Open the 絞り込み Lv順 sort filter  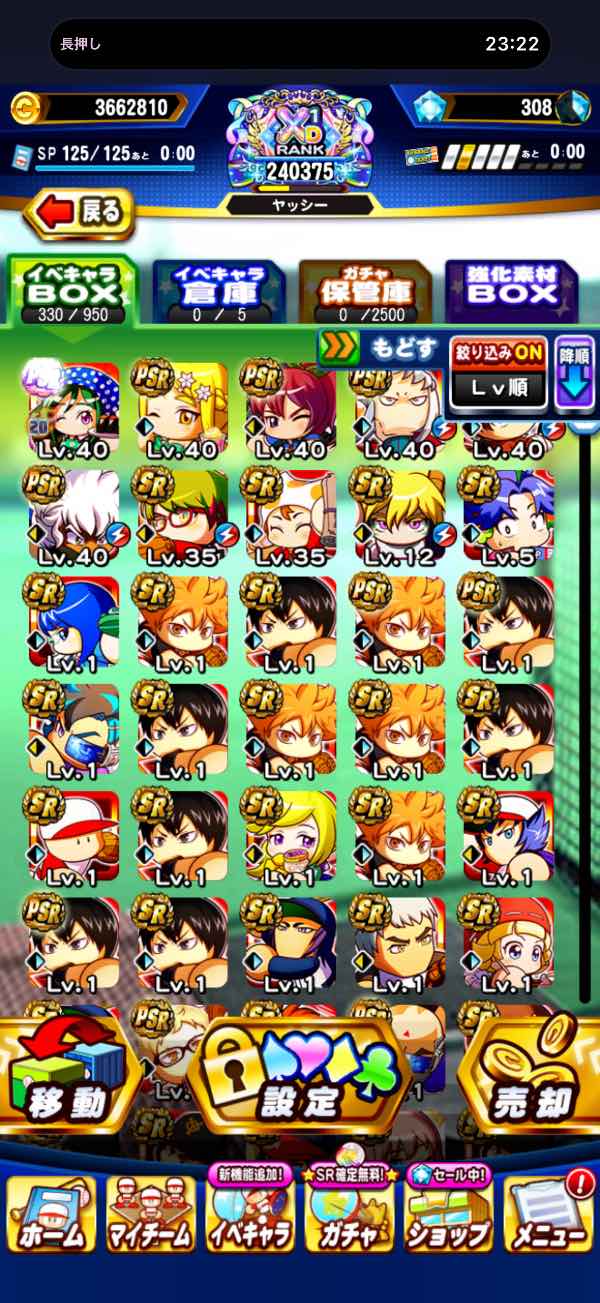(x=498, y=372)
